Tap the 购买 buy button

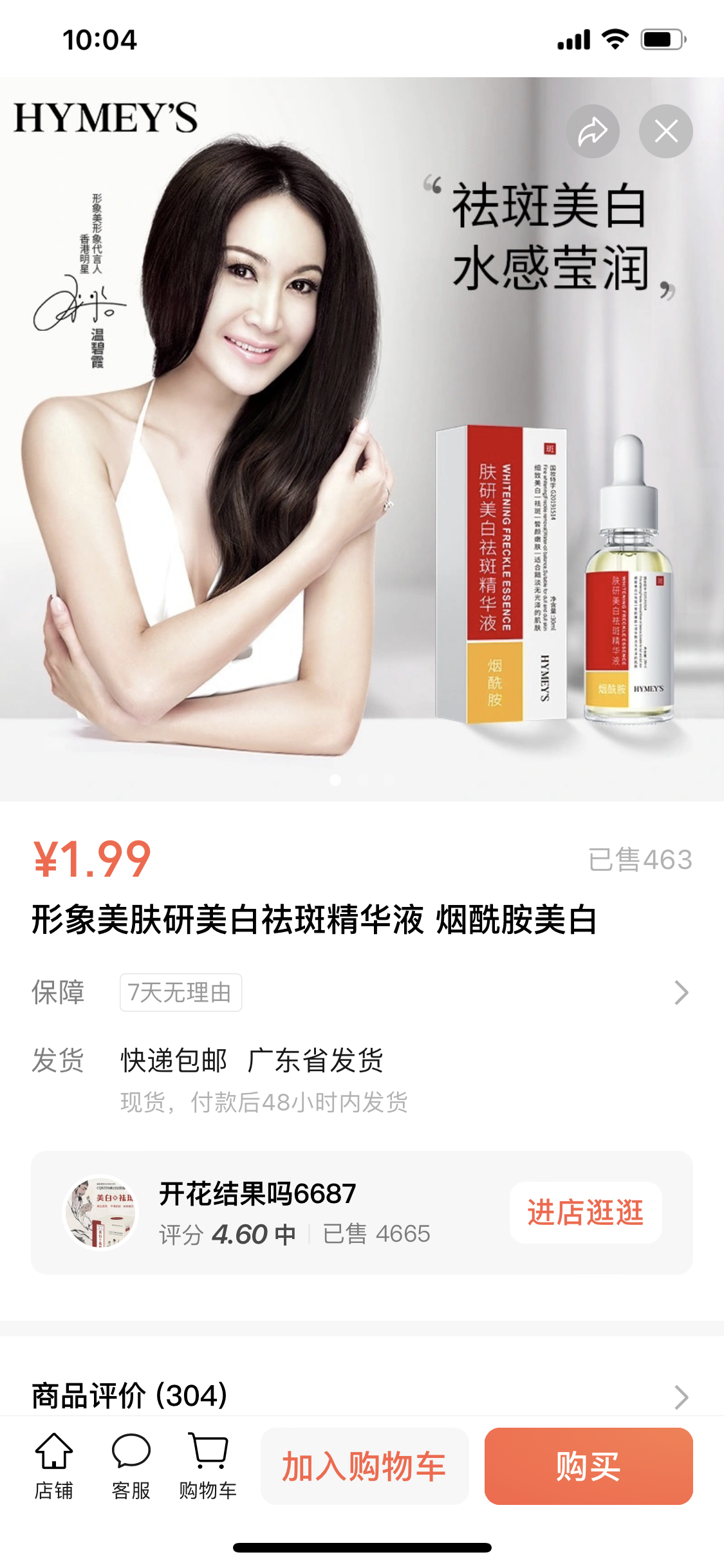pos(588,1466)
